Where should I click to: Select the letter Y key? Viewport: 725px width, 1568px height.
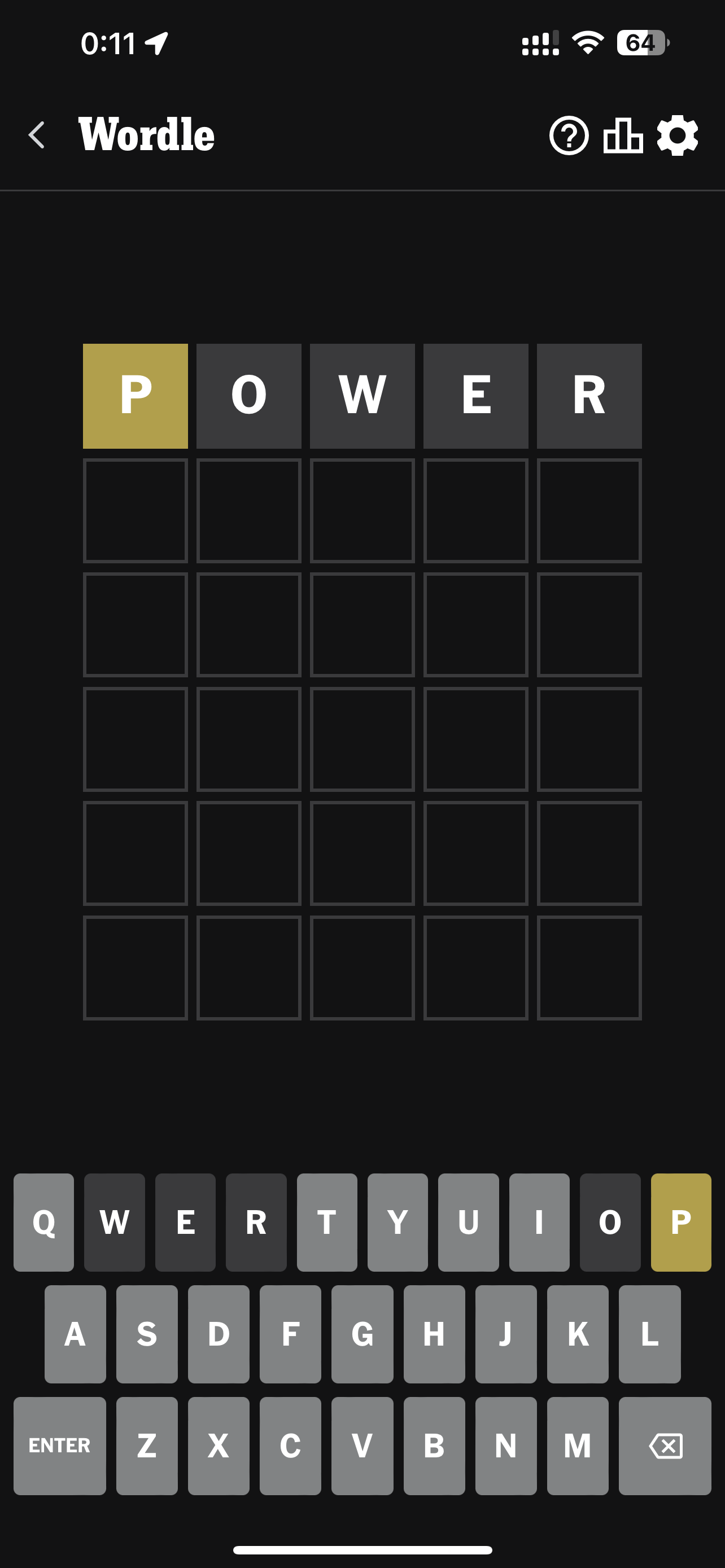[x=398, y=1221]
